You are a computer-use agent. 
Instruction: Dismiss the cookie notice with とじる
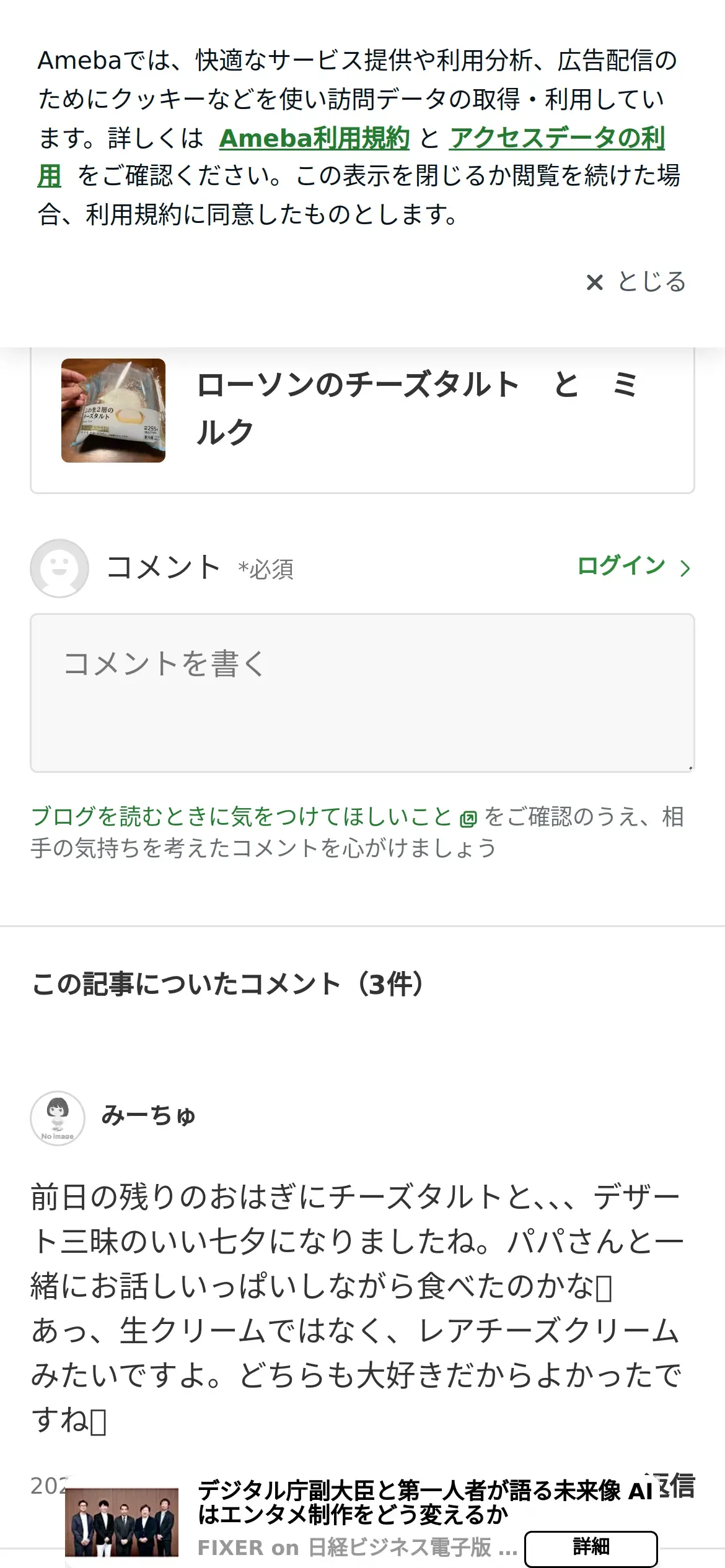point(636,282)
